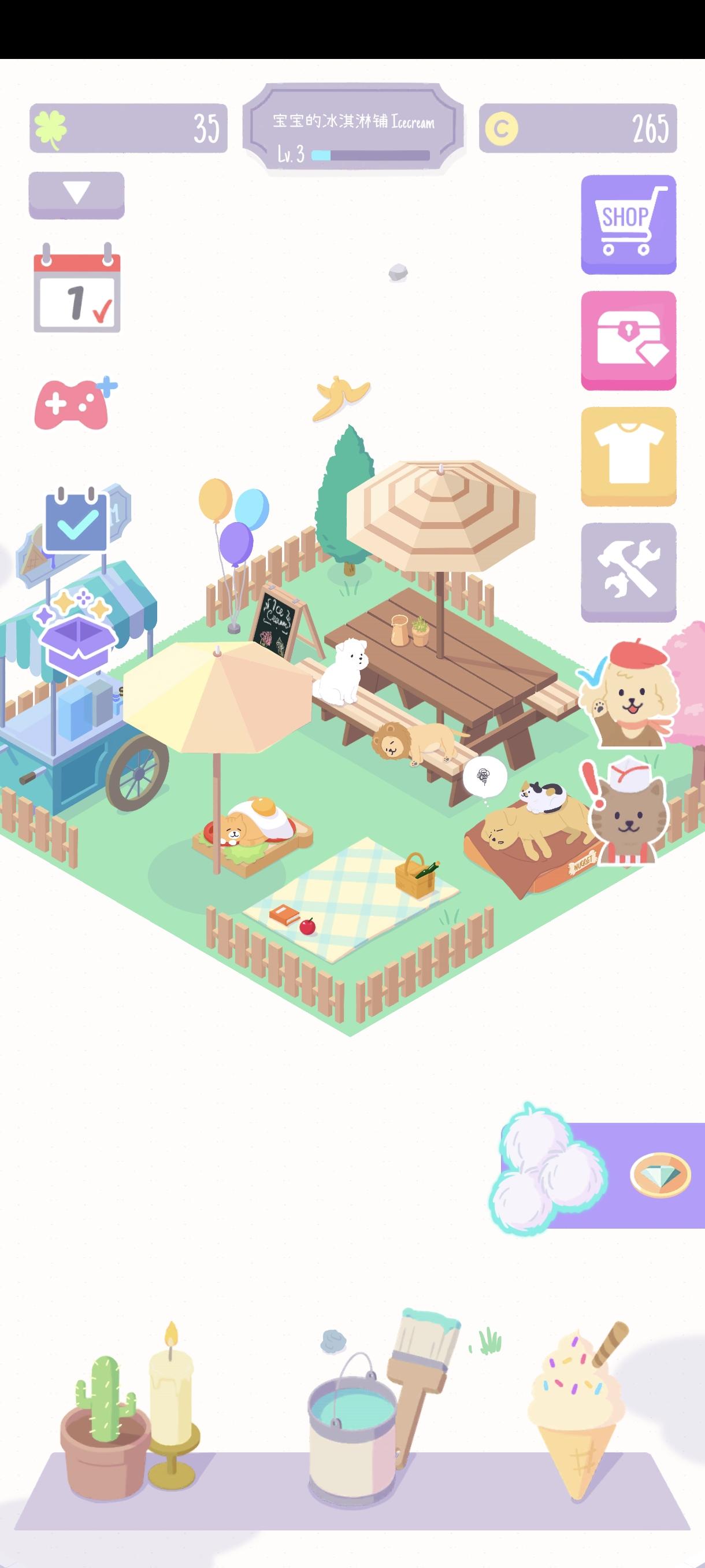Collapse the HUD using the down arrow button
Image resolution: width=705 pixels, height=1568 pixels.
click(x=76, y=194)
